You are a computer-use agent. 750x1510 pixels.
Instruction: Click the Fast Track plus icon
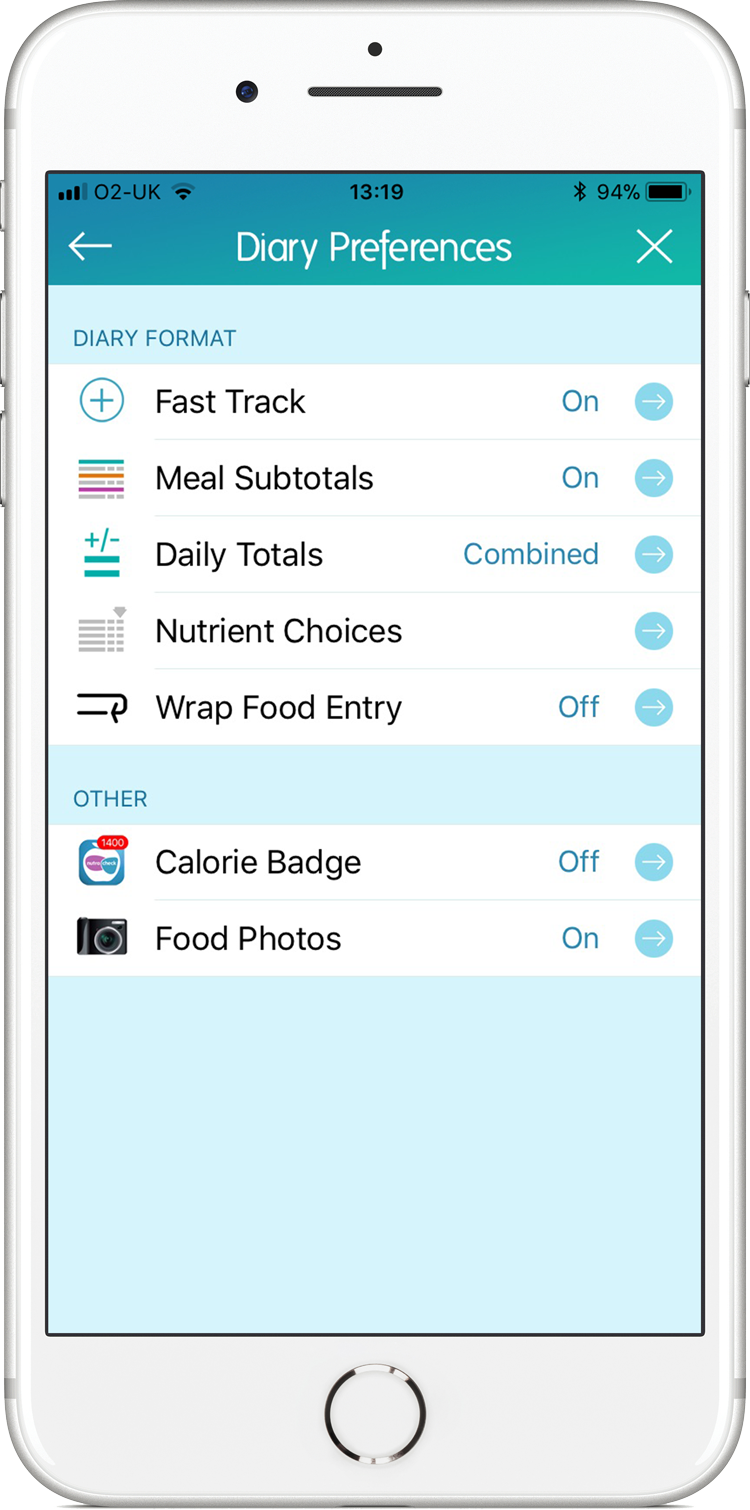coord(101,401)
